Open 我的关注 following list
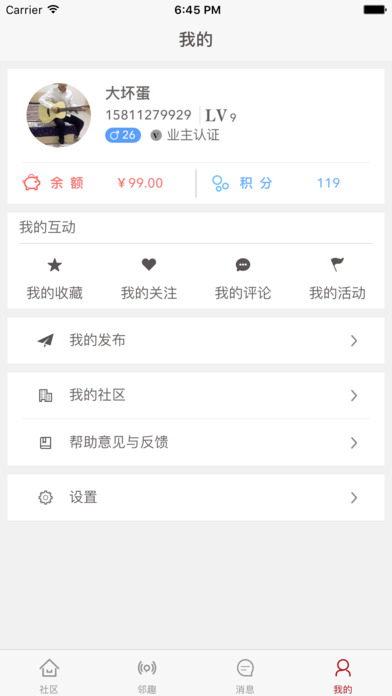 click(x=149, y=279)
